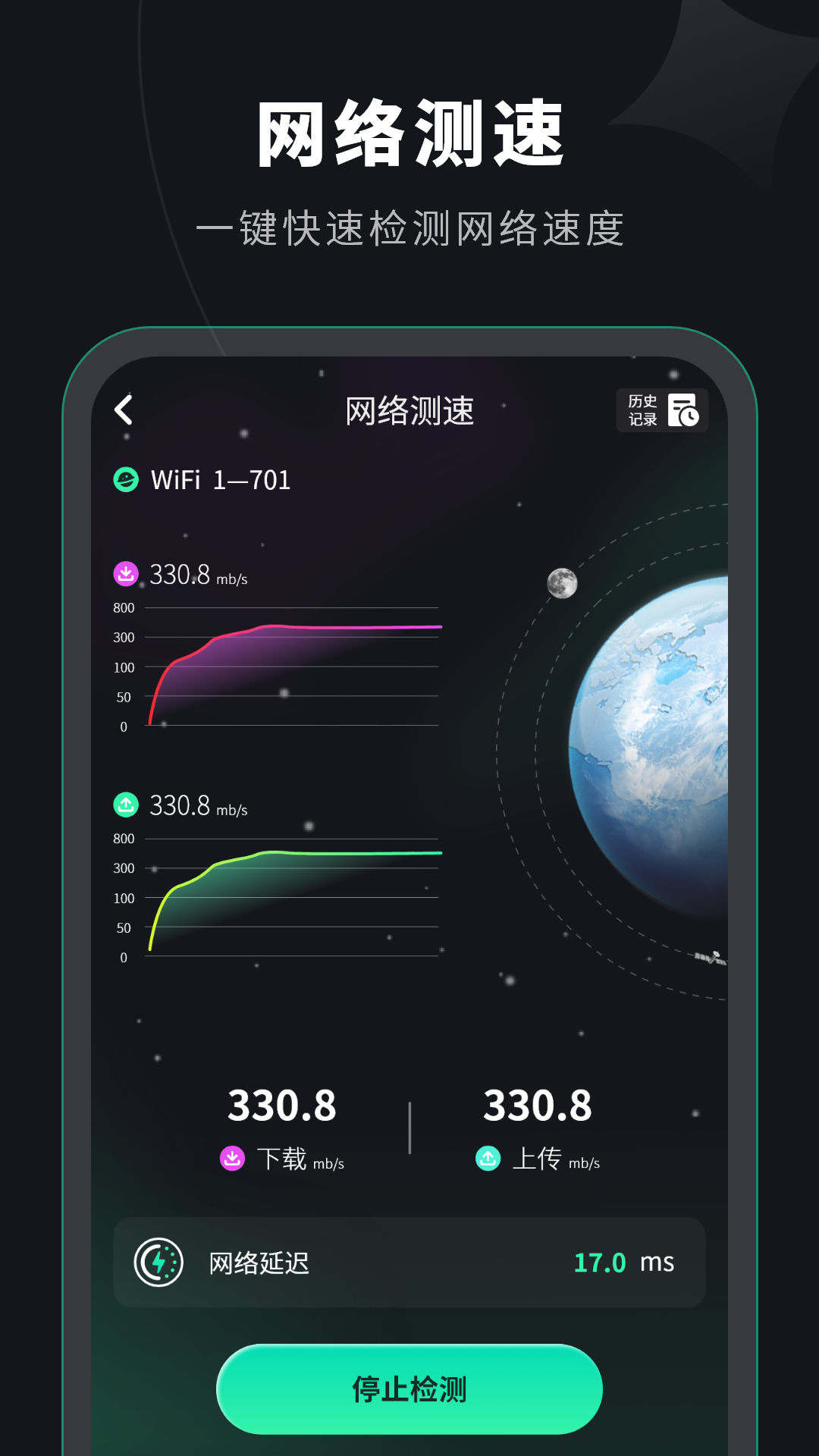819x1456 pixels.
Task: Select the download speed value 330.8
Action: (x=282, y=1105)
